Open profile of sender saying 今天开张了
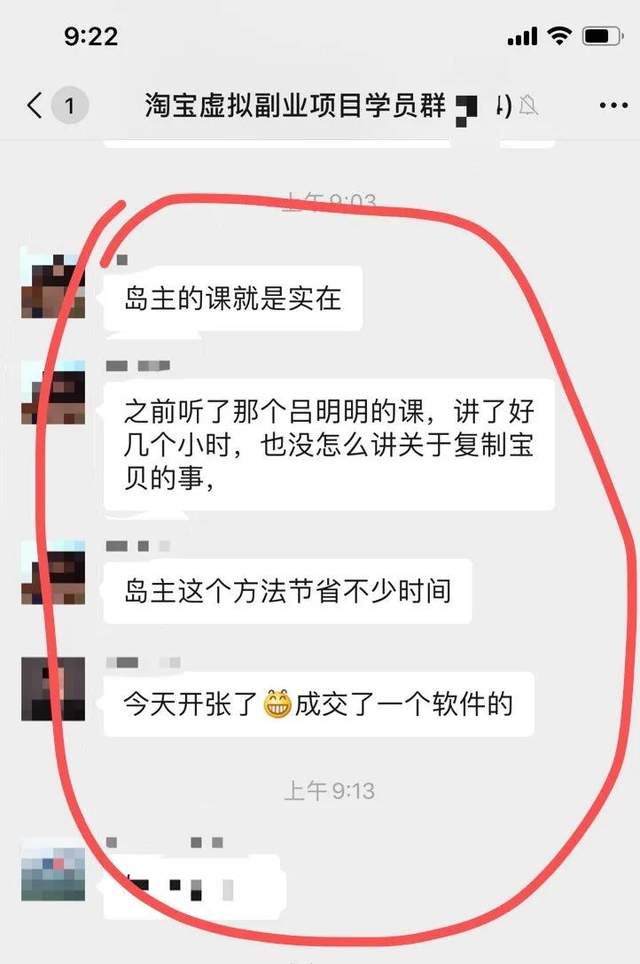Viewport: 640px width, 964px height. (x=53, y=689)
